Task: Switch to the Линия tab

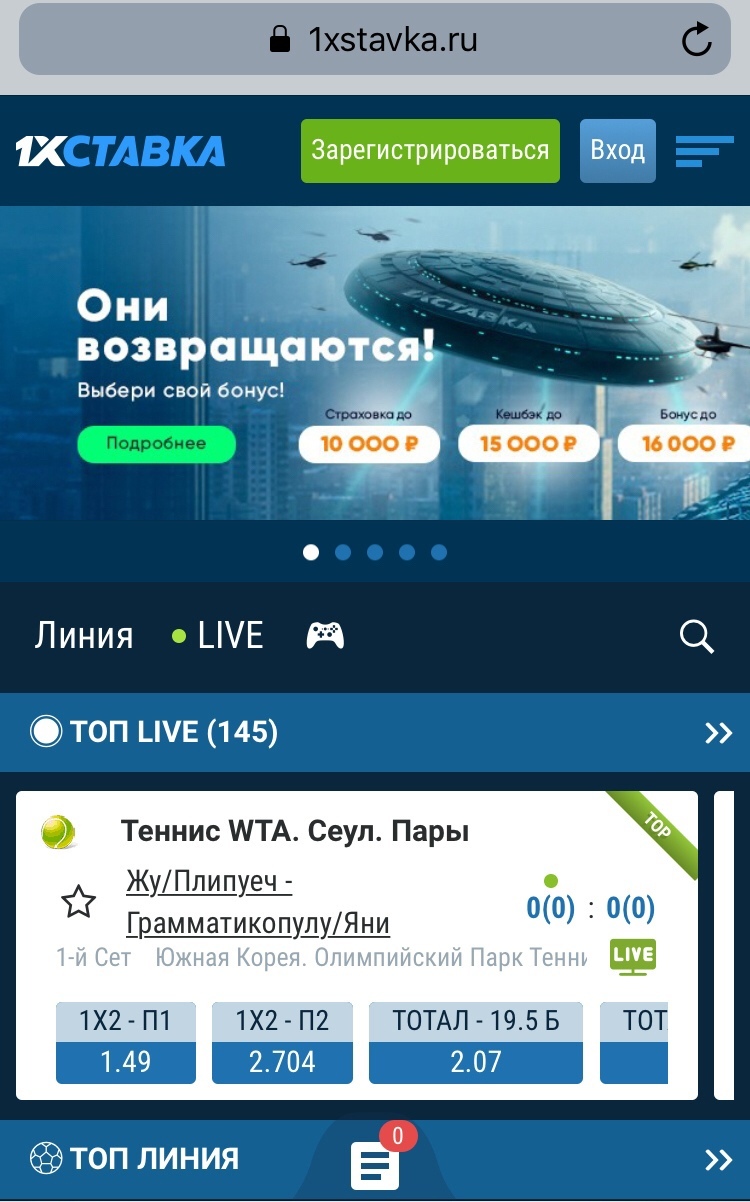Action: tap(84, 636)
